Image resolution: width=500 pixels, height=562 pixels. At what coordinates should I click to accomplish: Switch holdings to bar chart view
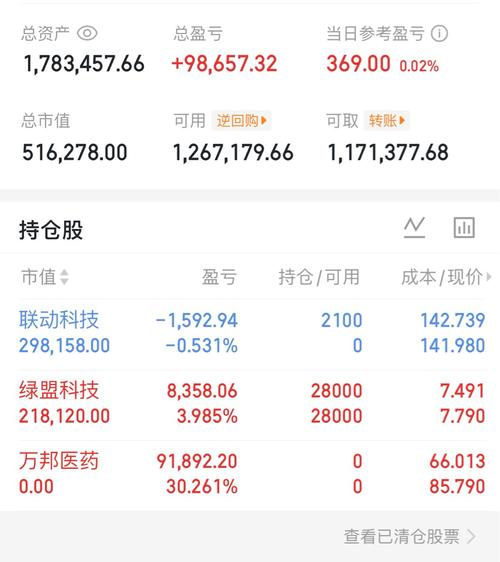464,228
